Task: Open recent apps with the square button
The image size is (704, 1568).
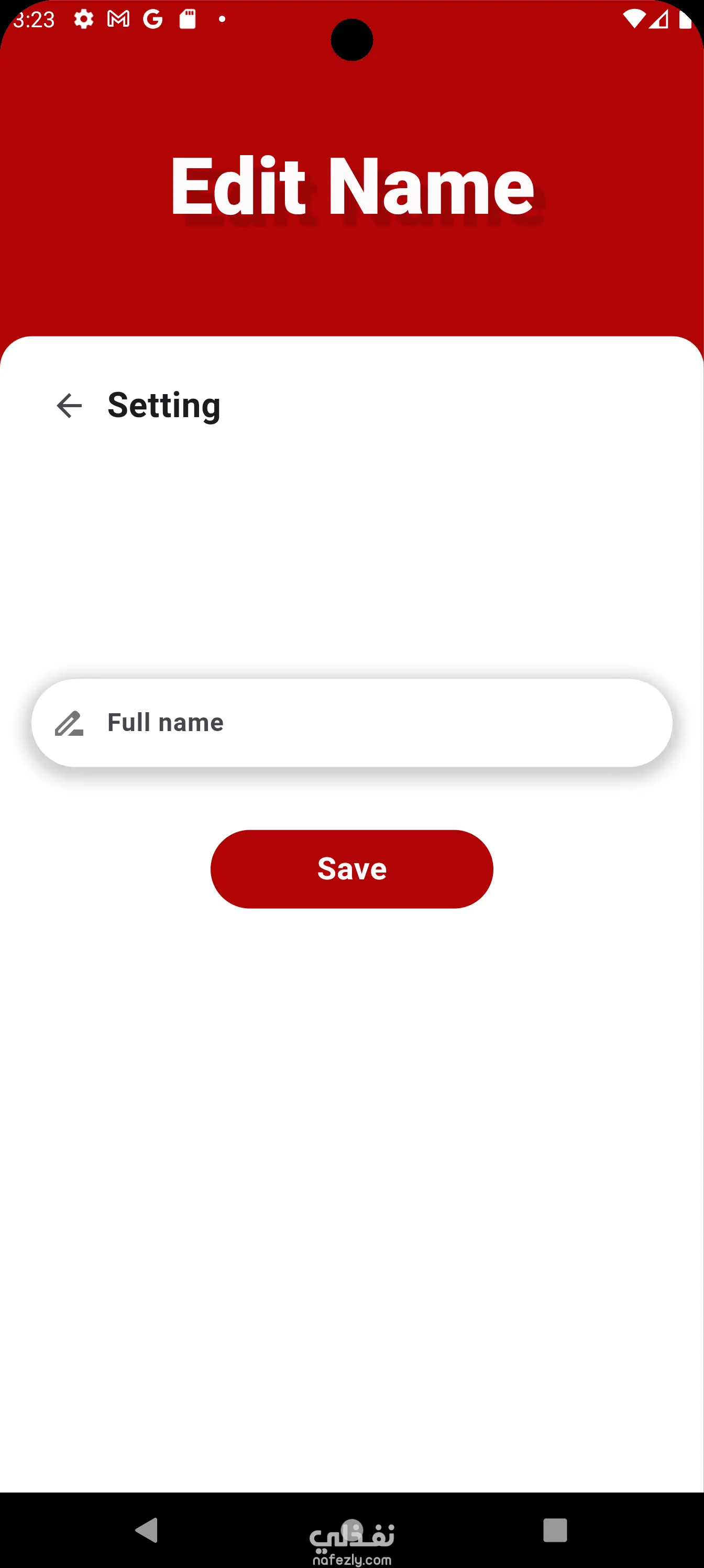Action: coord(554,1530)
